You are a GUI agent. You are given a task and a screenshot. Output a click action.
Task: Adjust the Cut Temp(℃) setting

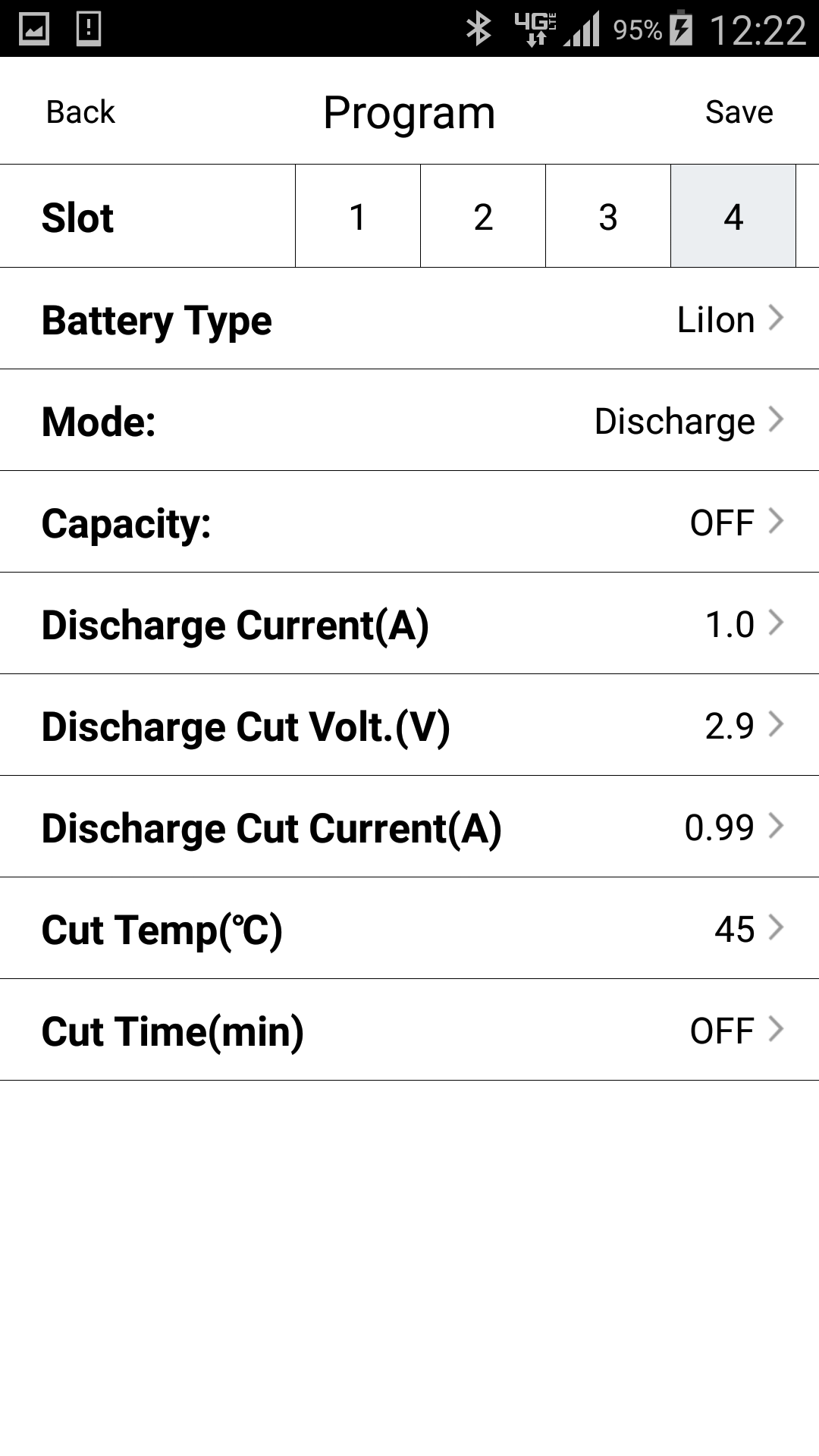tap(409, 928)
